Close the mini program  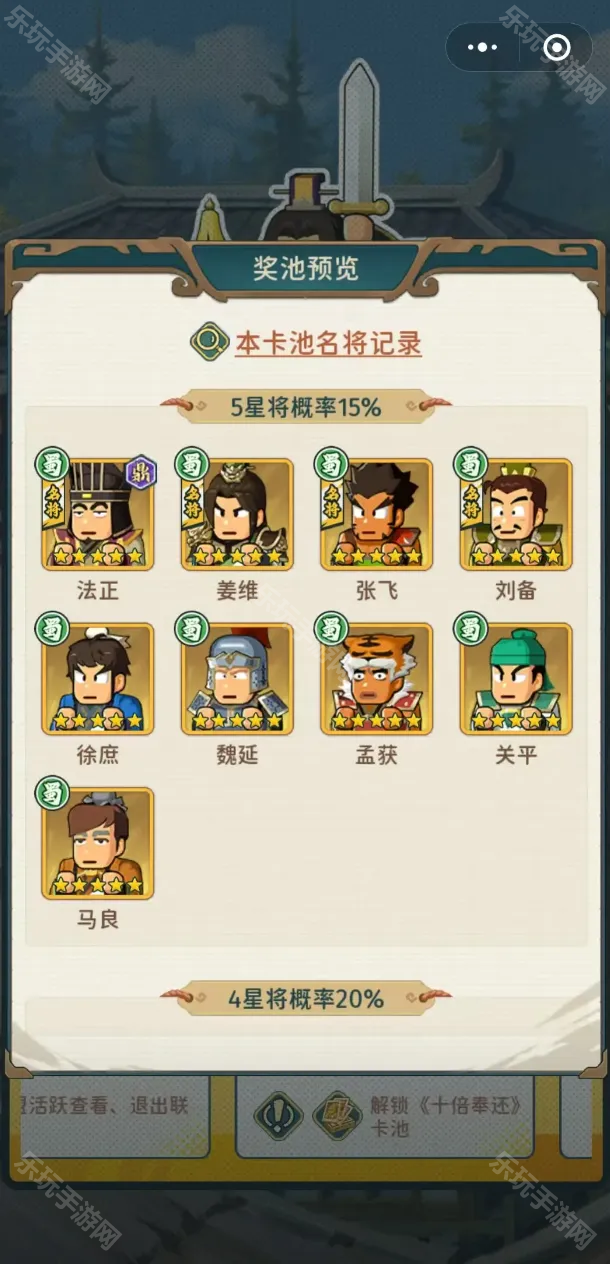(x=556, y=47)
